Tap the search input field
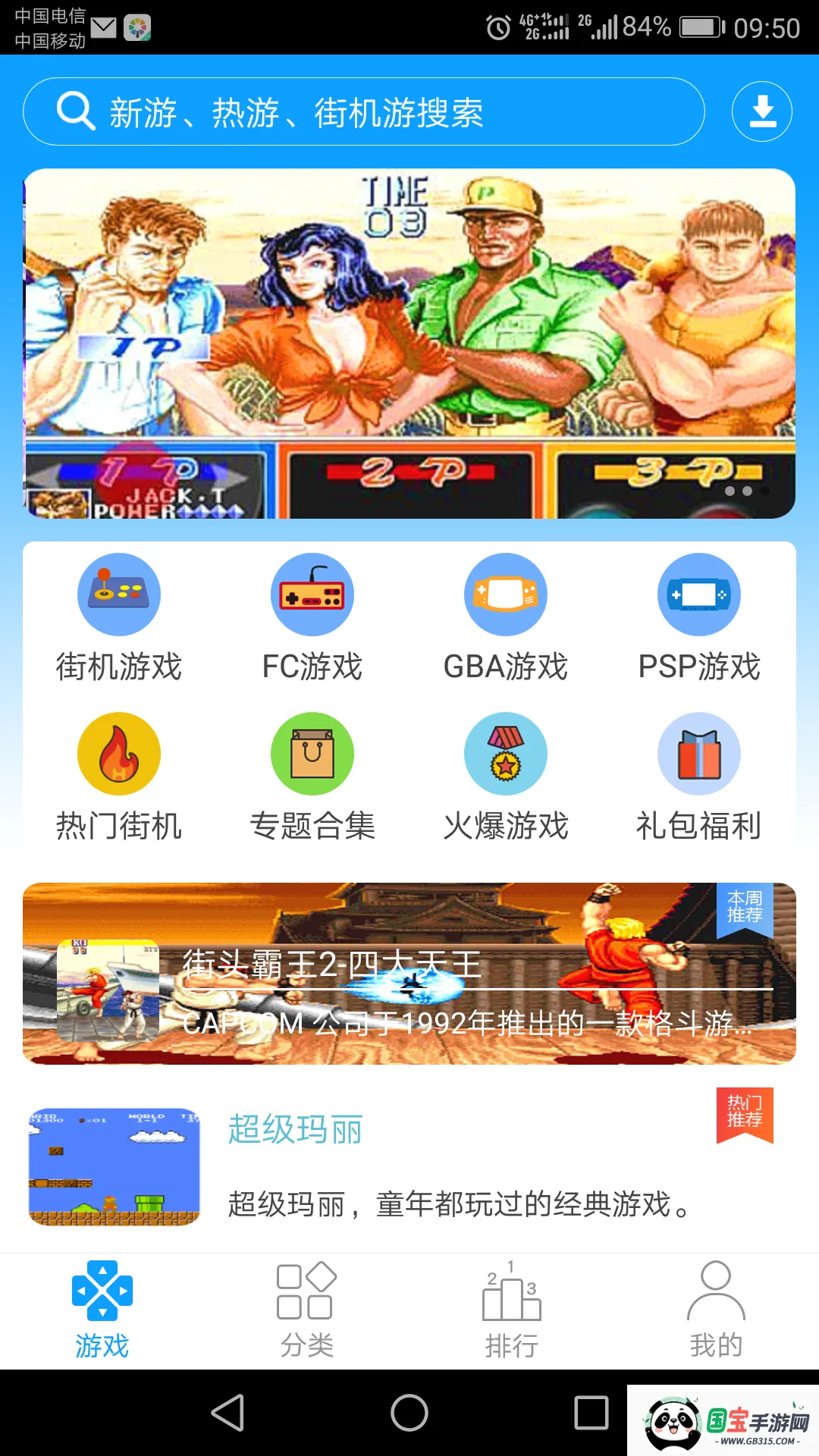The height and width of the screenshot is (1456, 819). pos(364,111)
